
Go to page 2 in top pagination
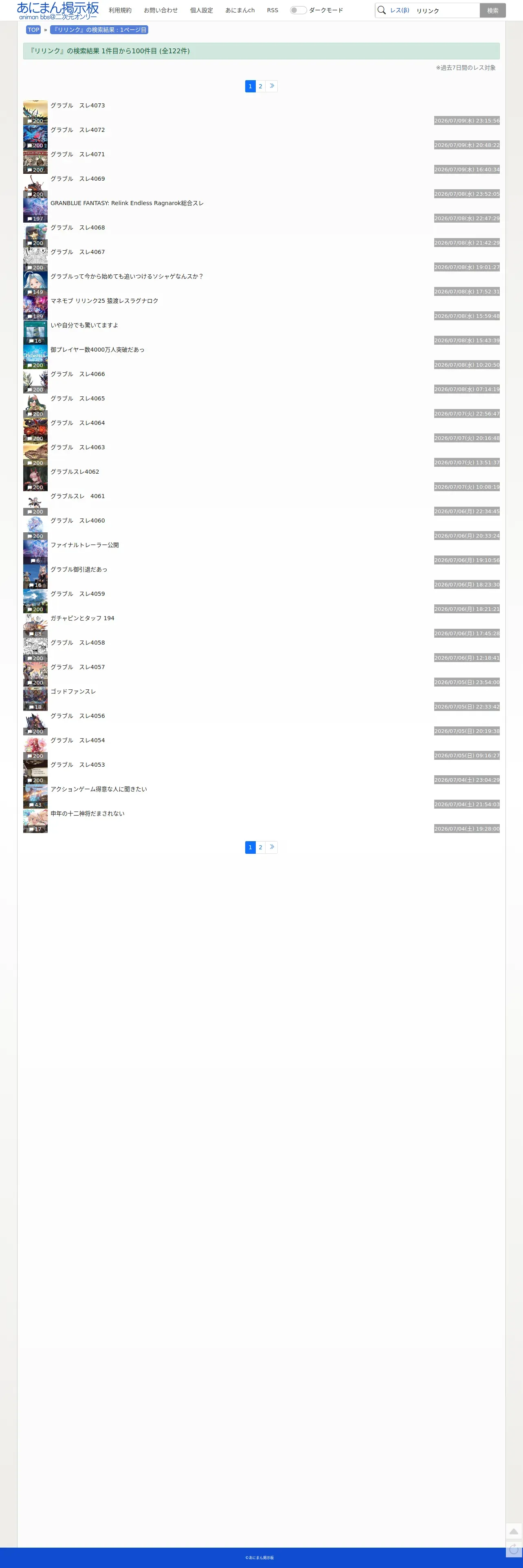tap(260, 86)
